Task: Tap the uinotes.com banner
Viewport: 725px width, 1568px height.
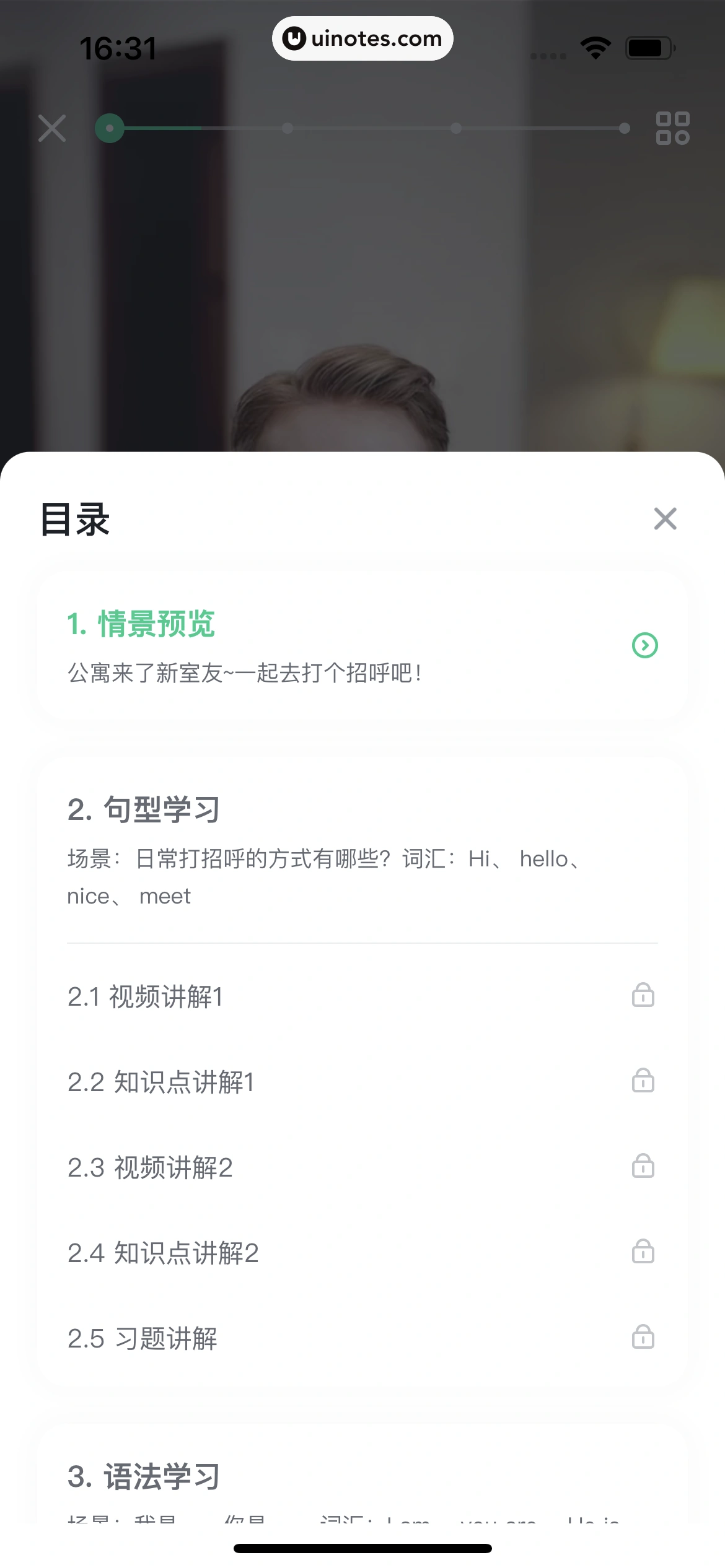Action: click(362, 38)
